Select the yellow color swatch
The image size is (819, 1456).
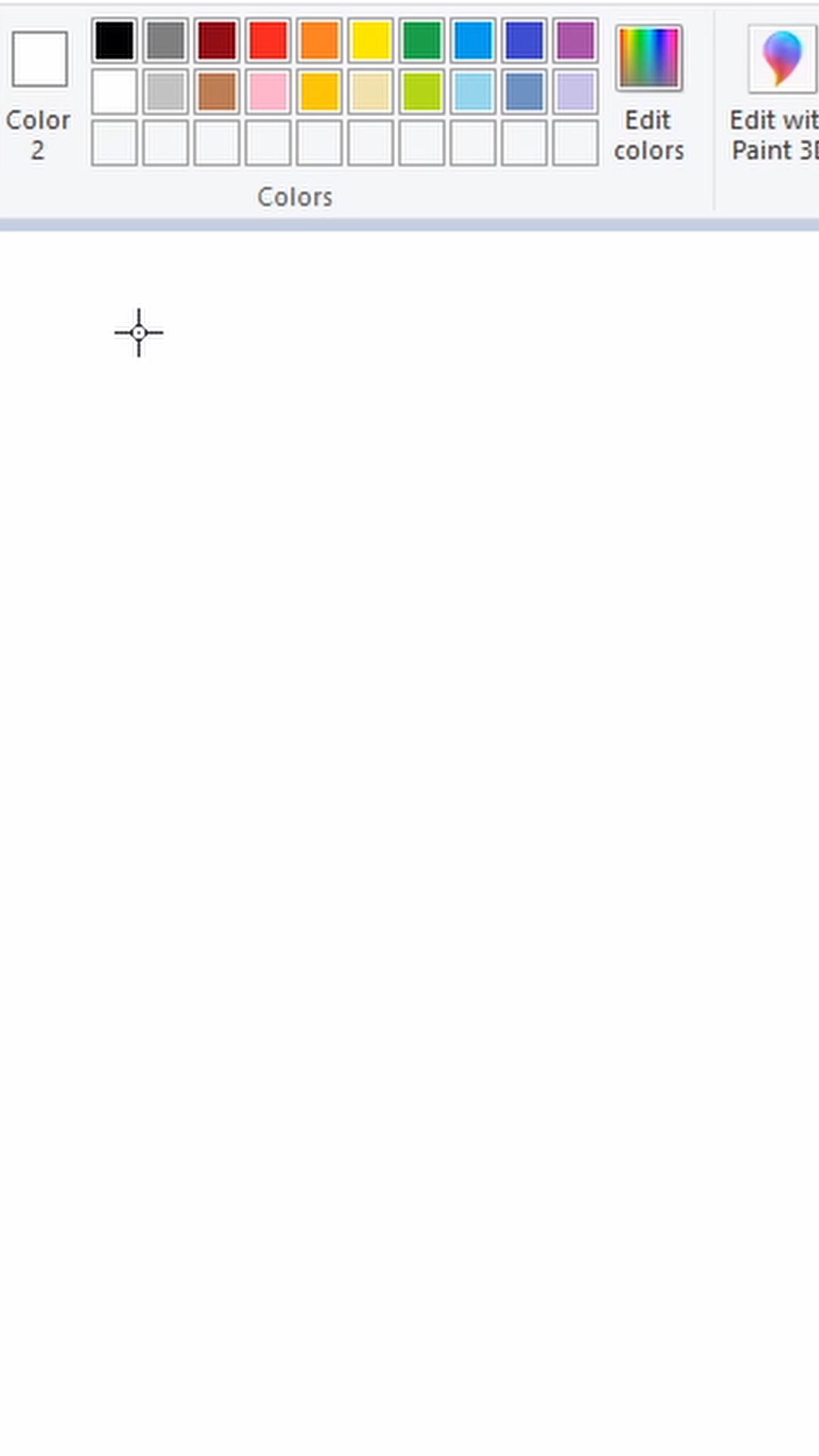click(x=371, y=40)
